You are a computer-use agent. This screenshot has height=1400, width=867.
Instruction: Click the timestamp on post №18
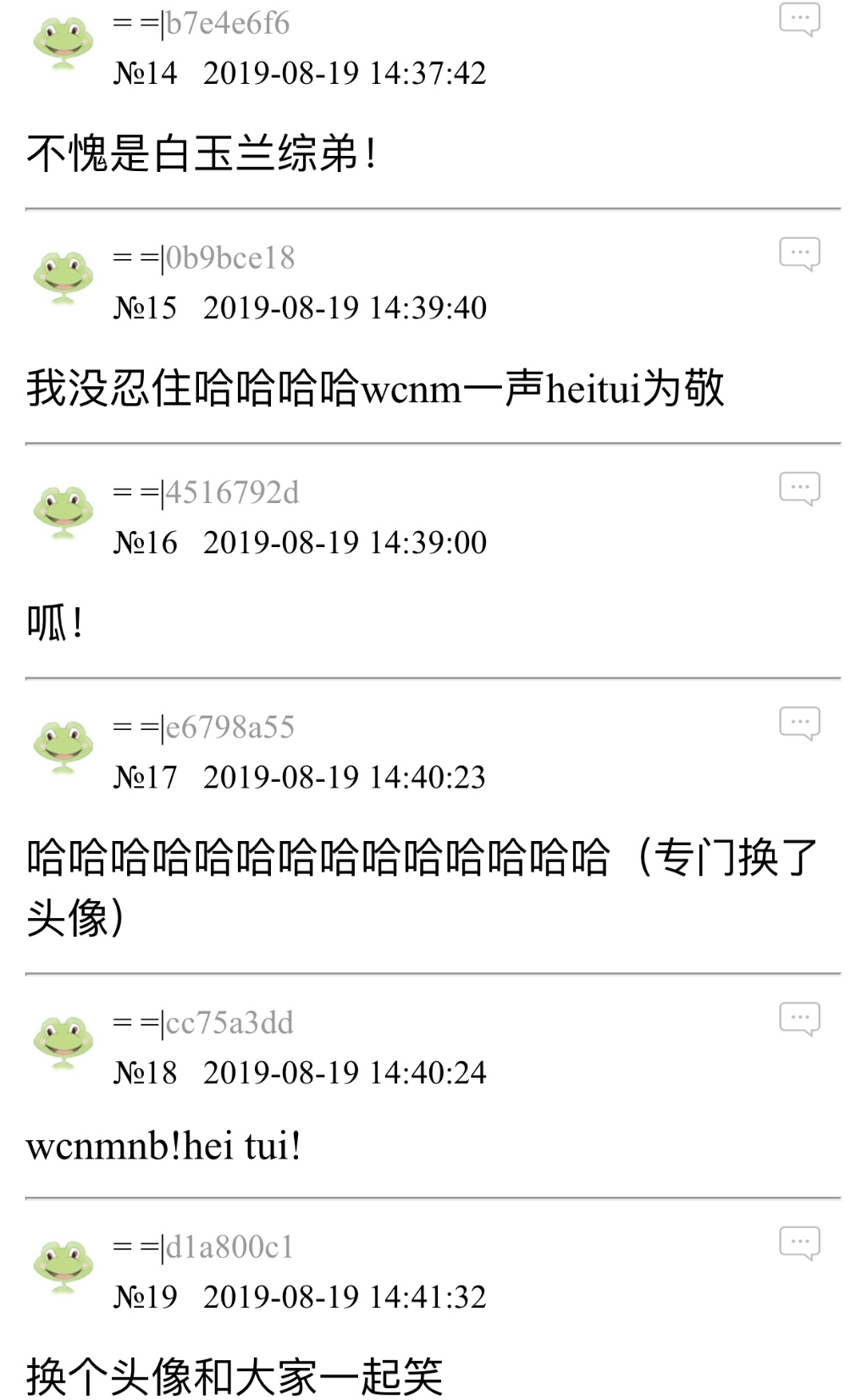345,1072
